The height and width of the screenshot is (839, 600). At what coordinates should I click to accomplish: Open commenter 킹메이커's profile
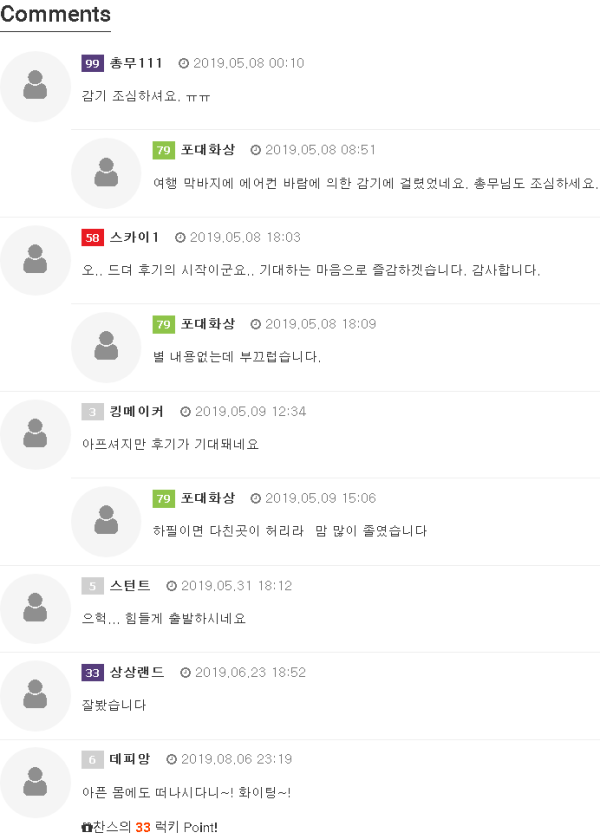point(136,411)
